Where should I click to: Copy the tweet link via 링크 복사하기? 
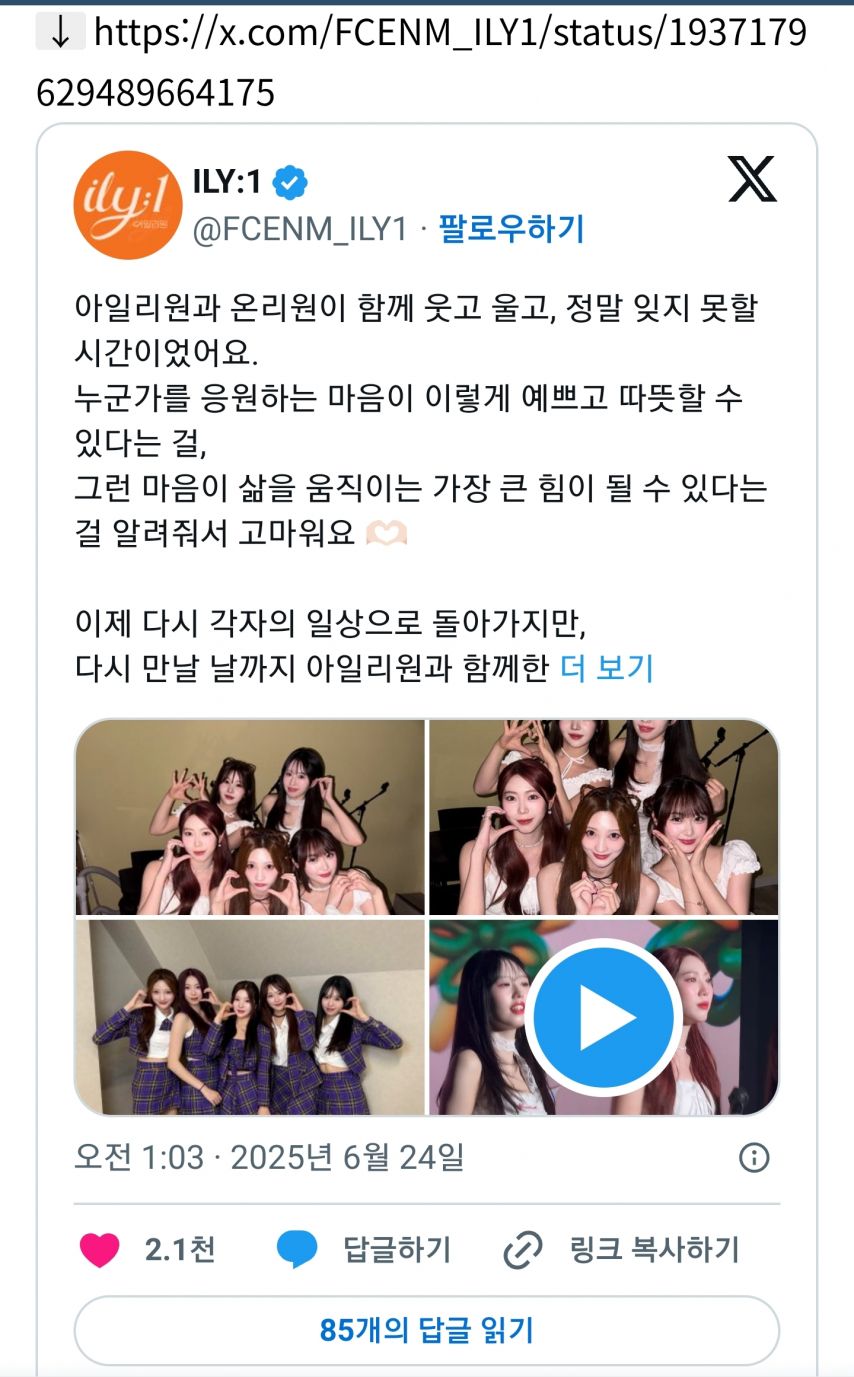tap(622, 1249)
